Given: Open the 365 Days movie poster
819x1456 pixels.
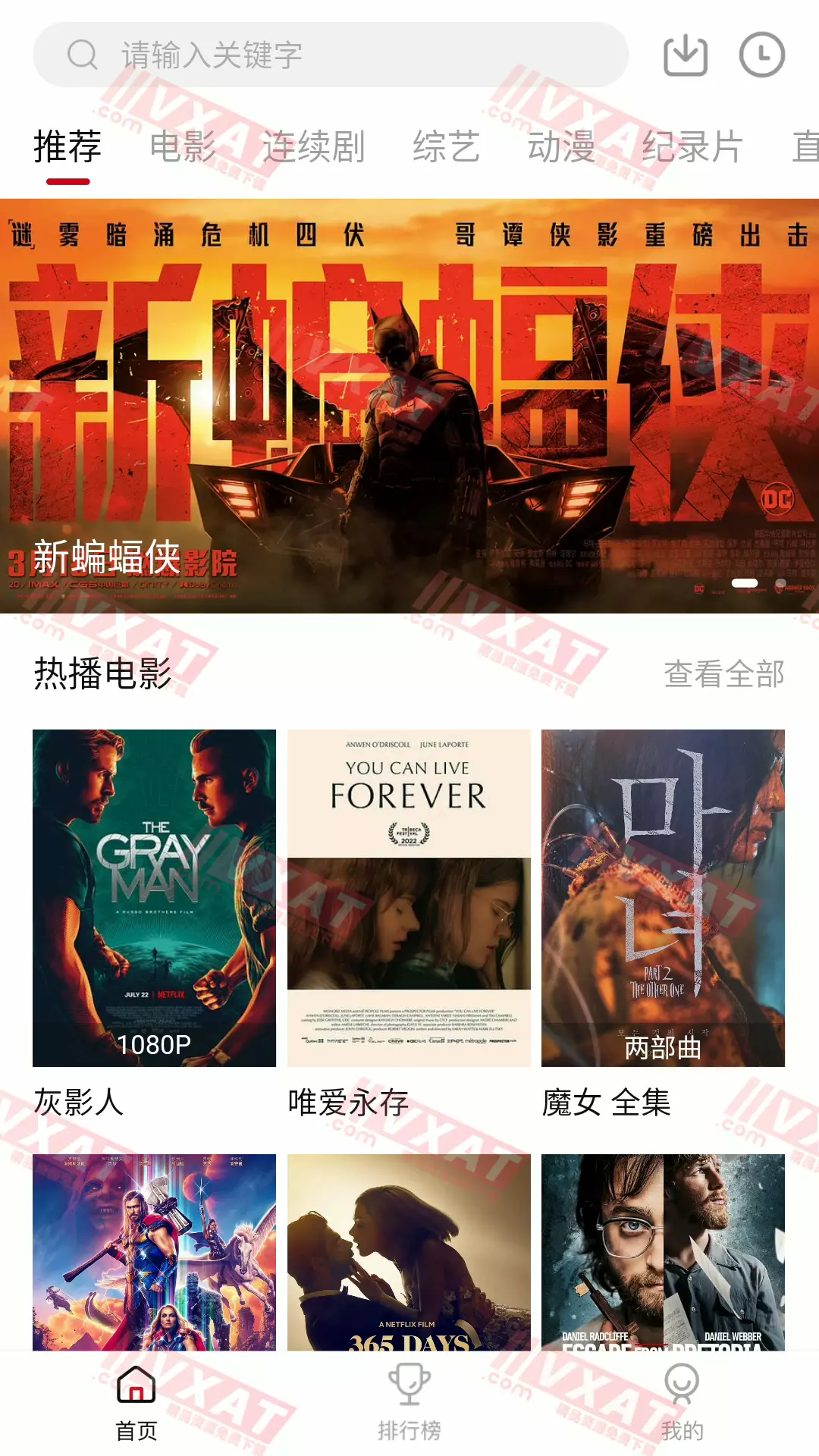Looking at the screenshot, I should coord(409,1251).
